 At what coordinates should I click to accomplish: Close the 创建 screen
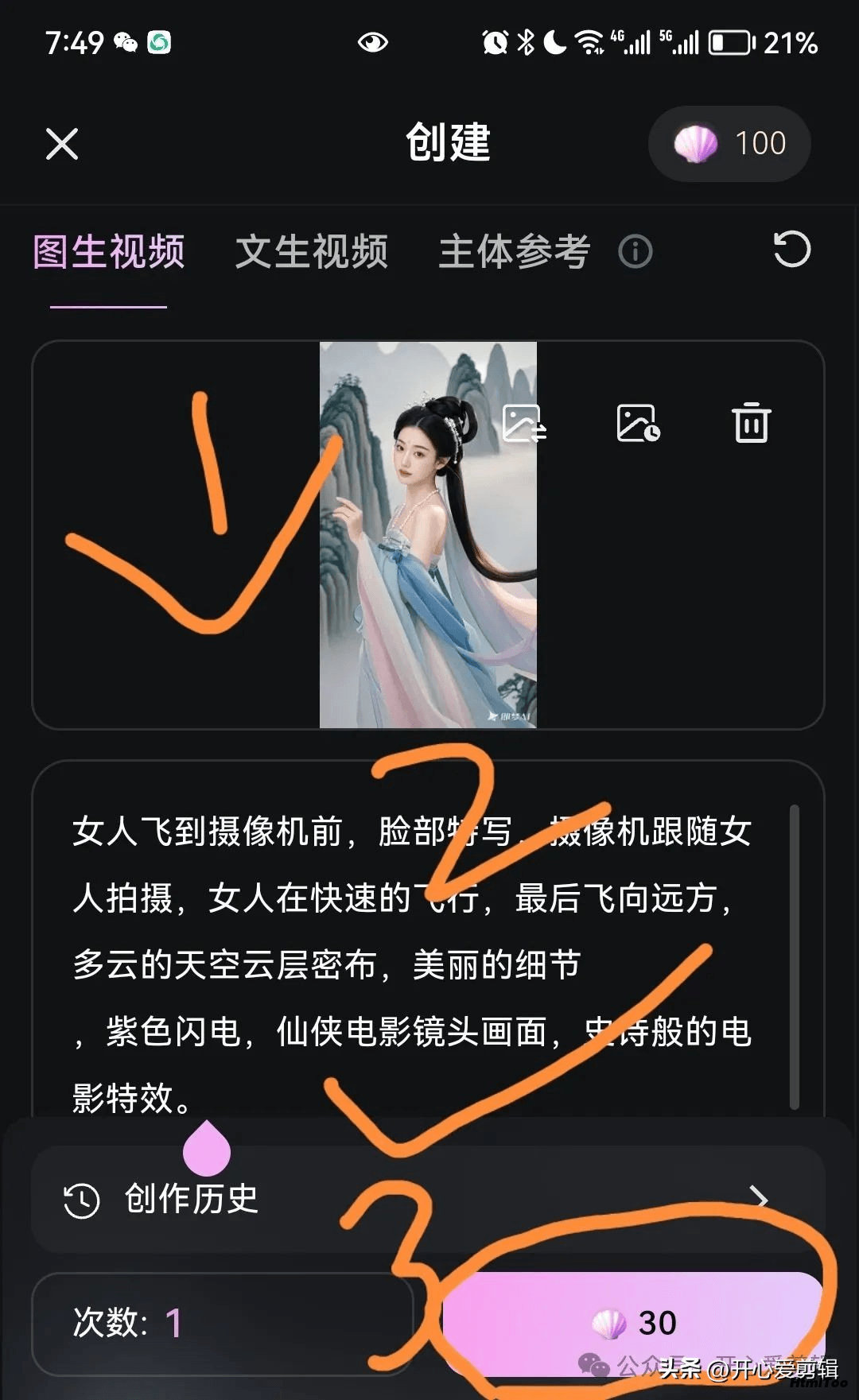point(62,144)
